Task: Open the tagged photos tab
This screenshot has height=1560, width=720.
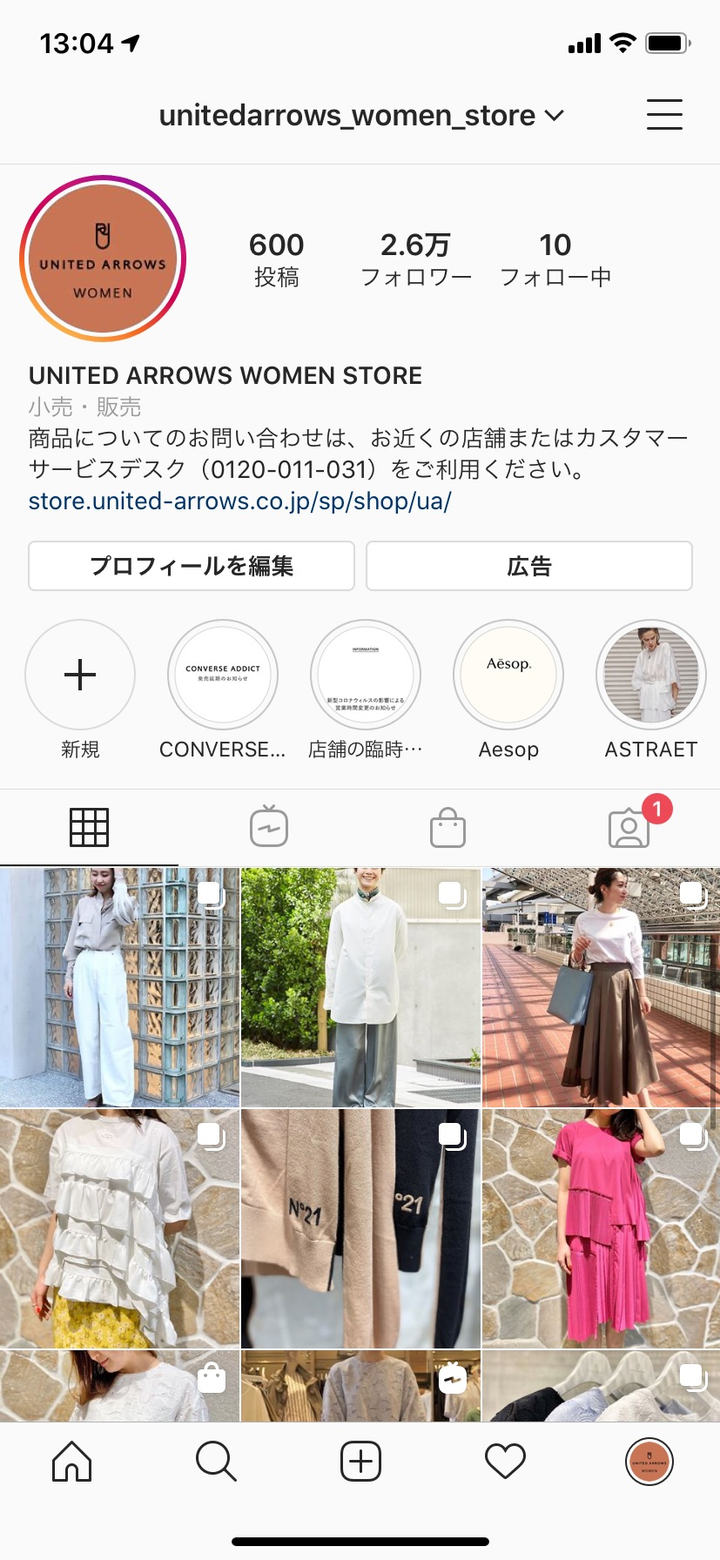Action: point(629,827)
